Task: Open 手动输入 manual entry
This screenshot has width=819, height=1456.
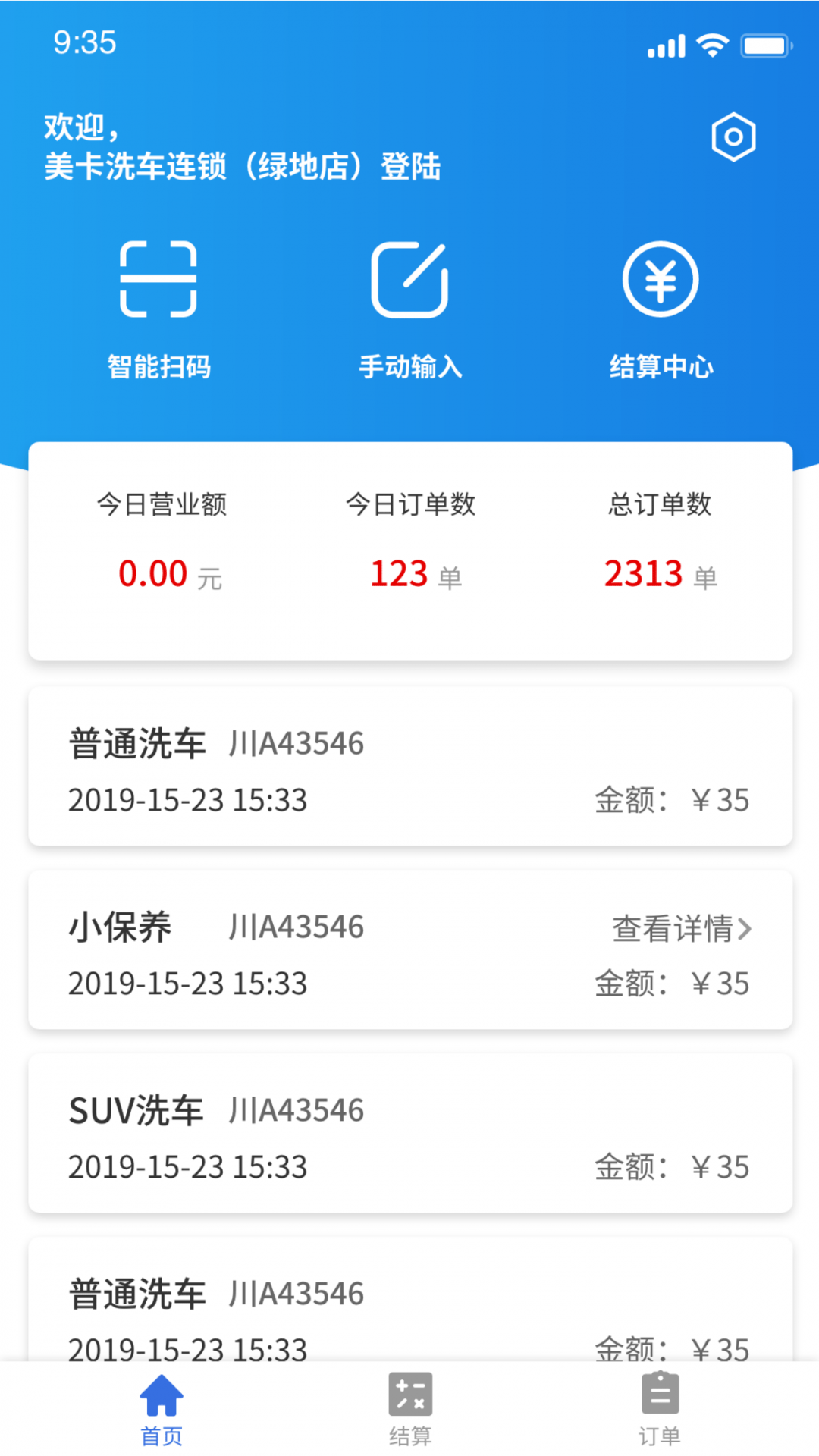Action: (x=409, y=310)
